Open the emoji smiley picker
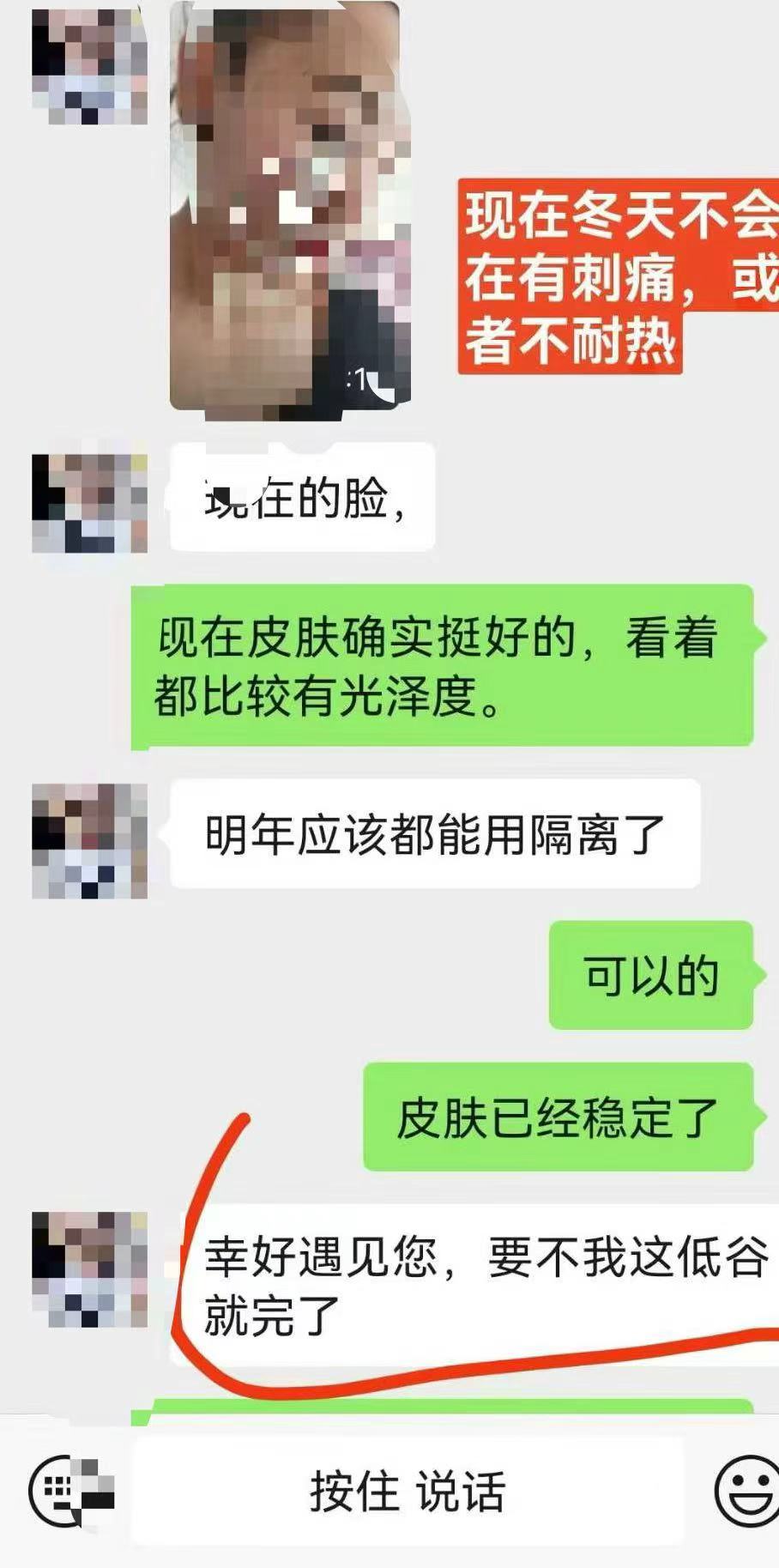Screen dimensions: 779x1568 click(x=746, y=1491)
